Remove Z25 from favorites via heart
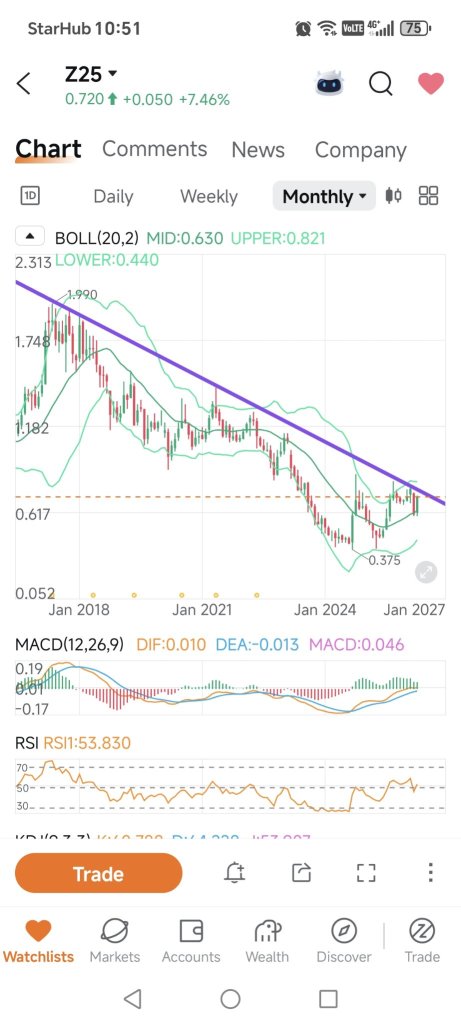Viewport: 461px width, 1024px height. [431, 84]
